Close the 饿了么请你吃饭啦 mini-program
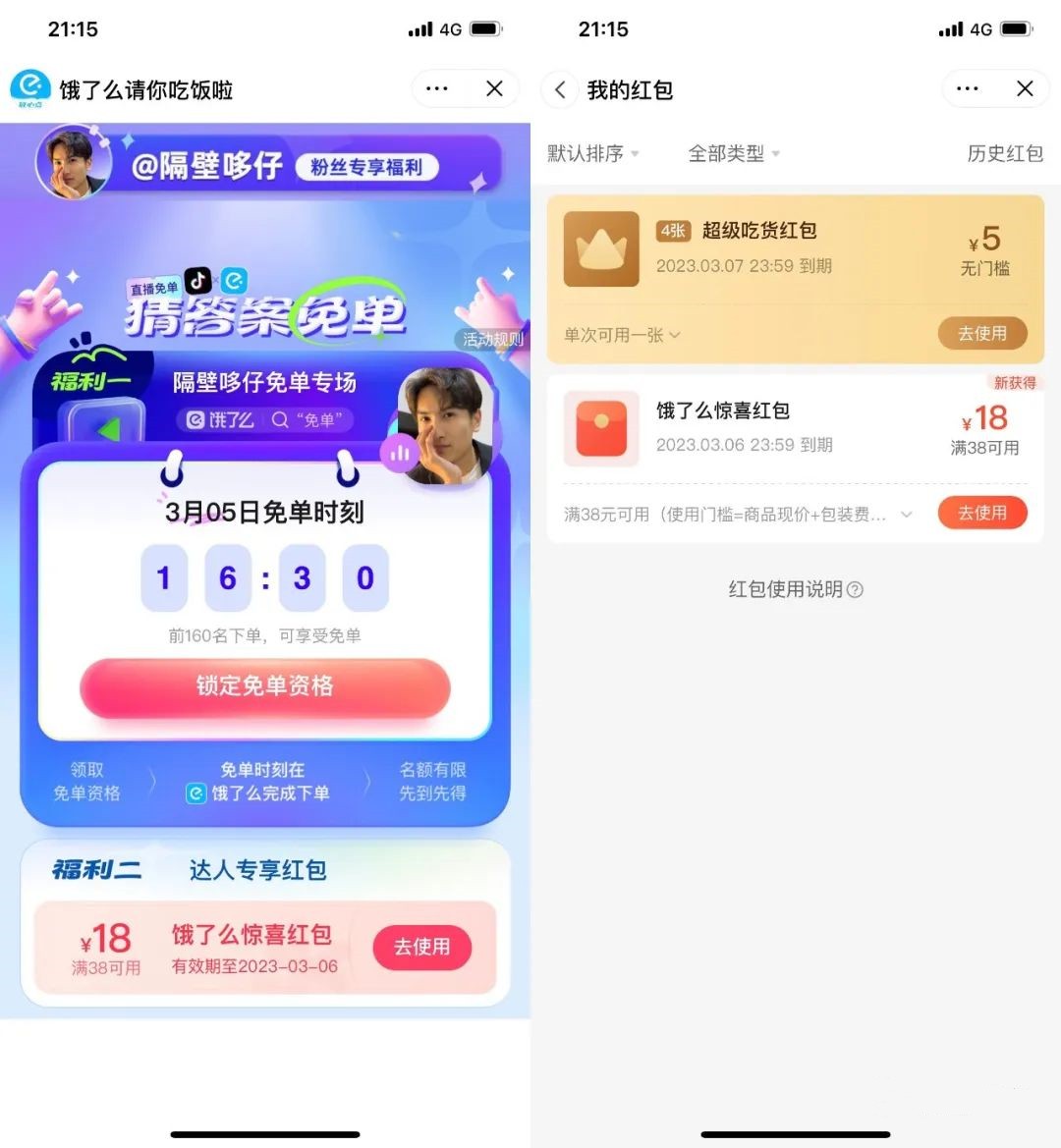Image resolution: width=1061 pixels, height=1148 pixels. (x=494, y=89)
